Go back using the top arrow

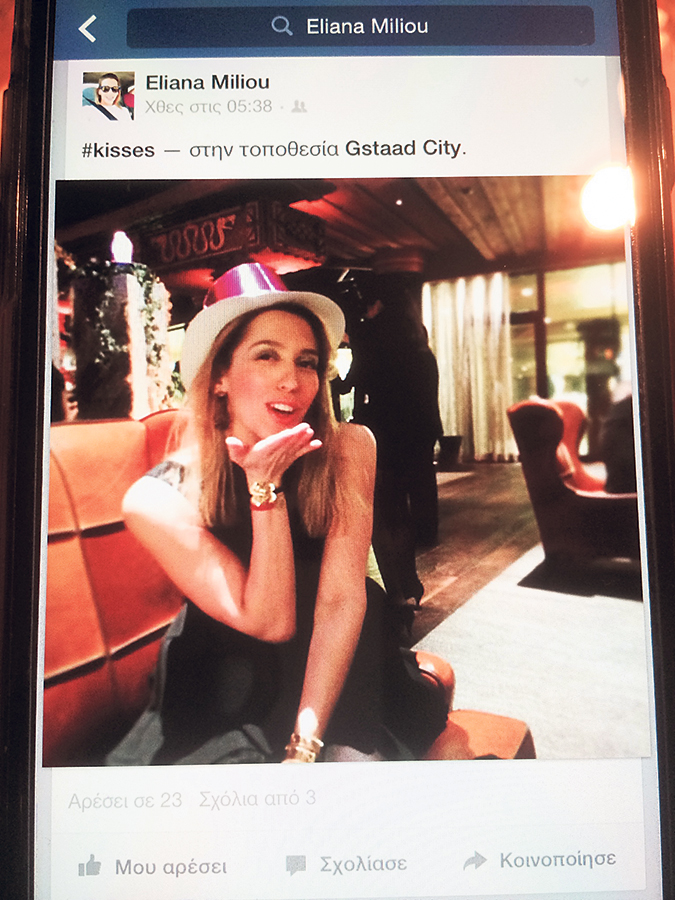(x=88, y=29)
